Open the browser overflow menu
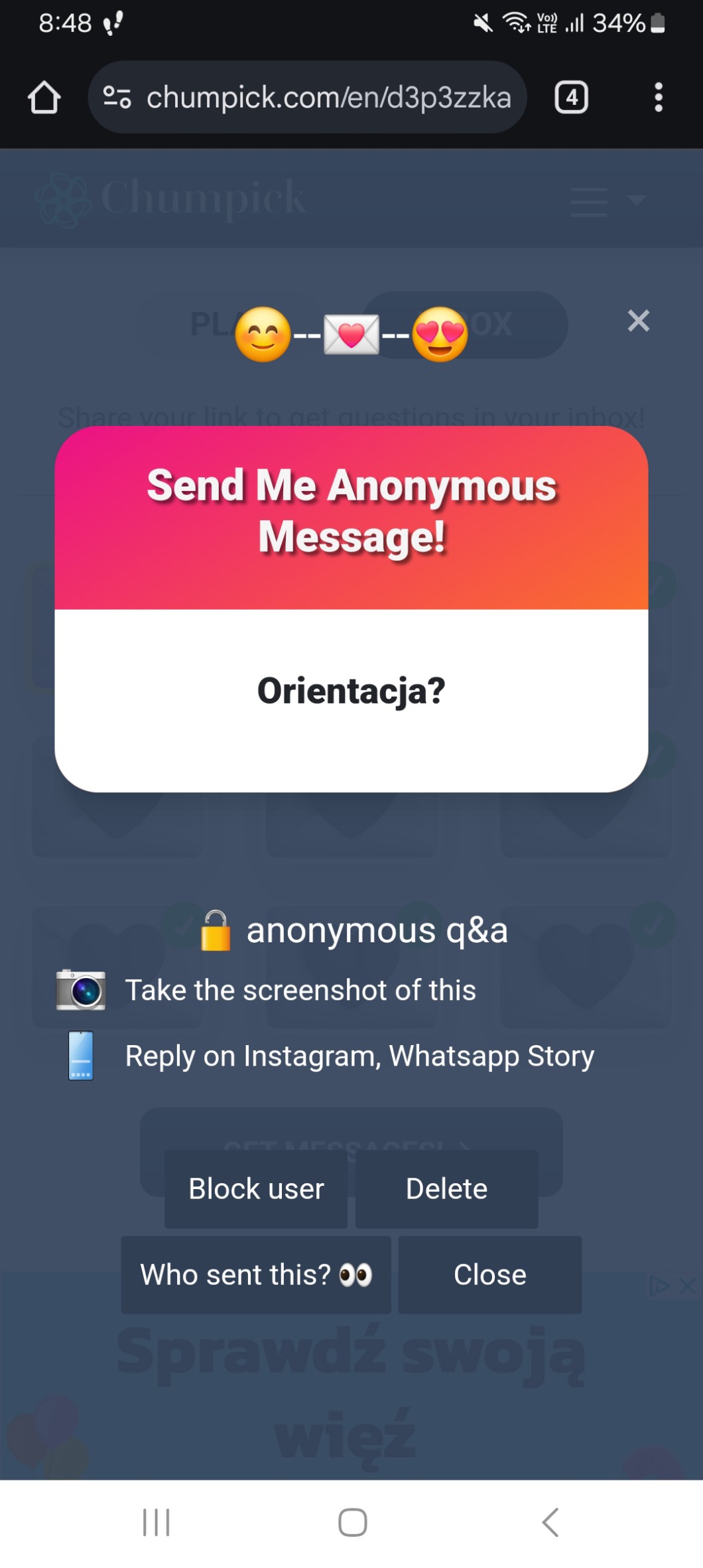 coord(658,98)
